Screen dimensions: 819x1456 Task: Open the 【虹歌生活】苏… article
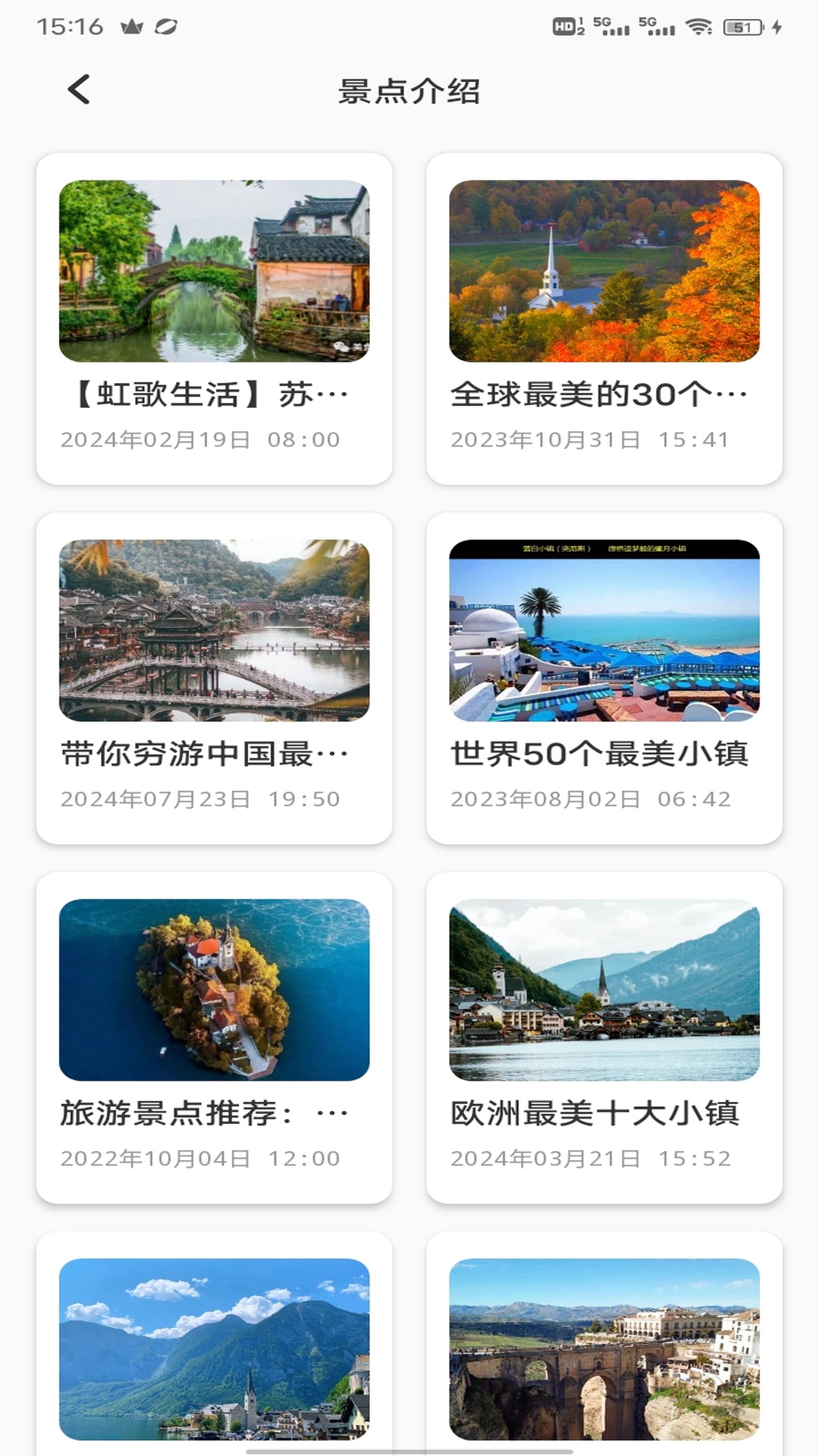pos(202,393)
